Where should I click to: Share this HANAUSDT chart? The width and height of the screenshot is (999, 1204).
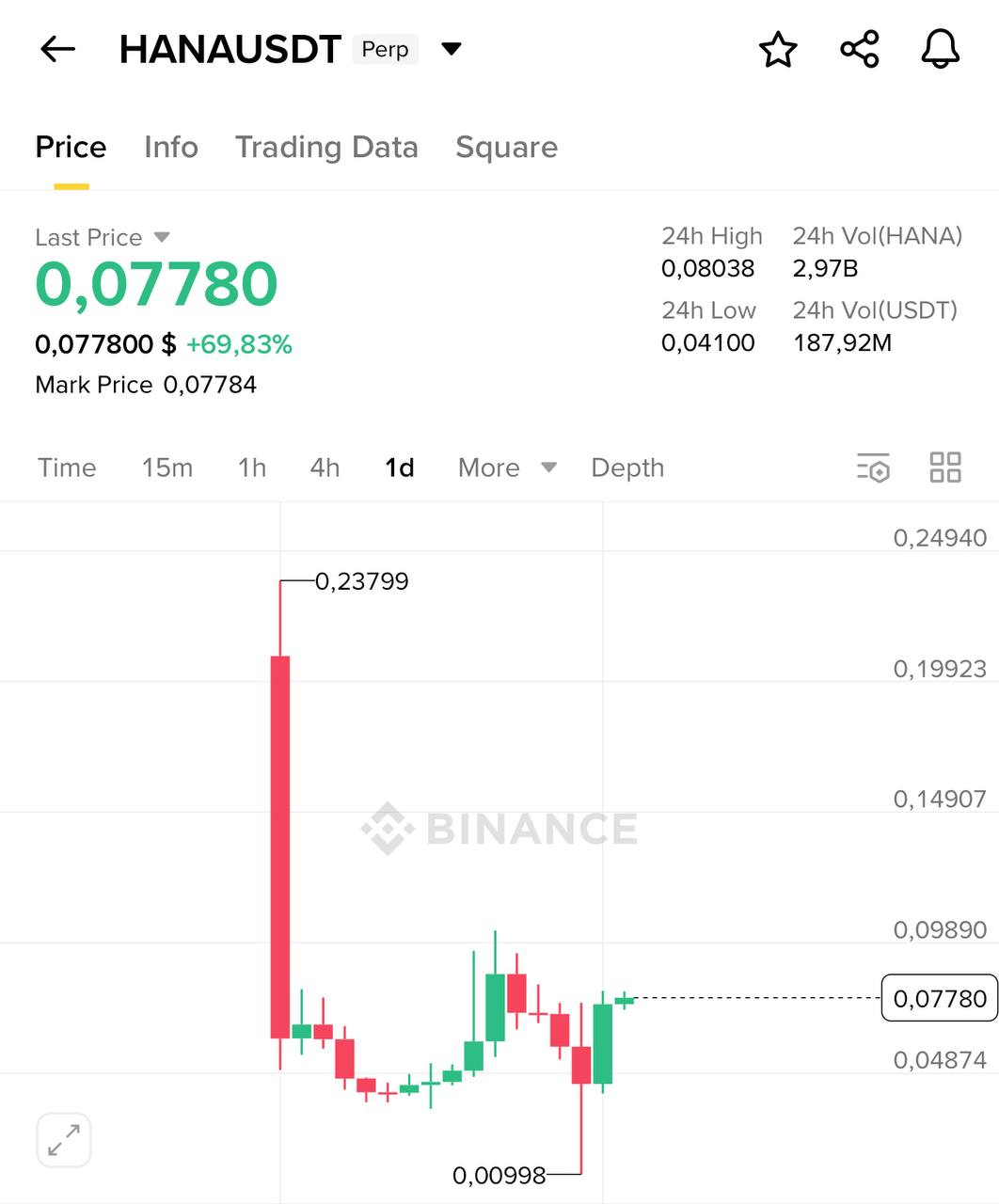[859, 49]
